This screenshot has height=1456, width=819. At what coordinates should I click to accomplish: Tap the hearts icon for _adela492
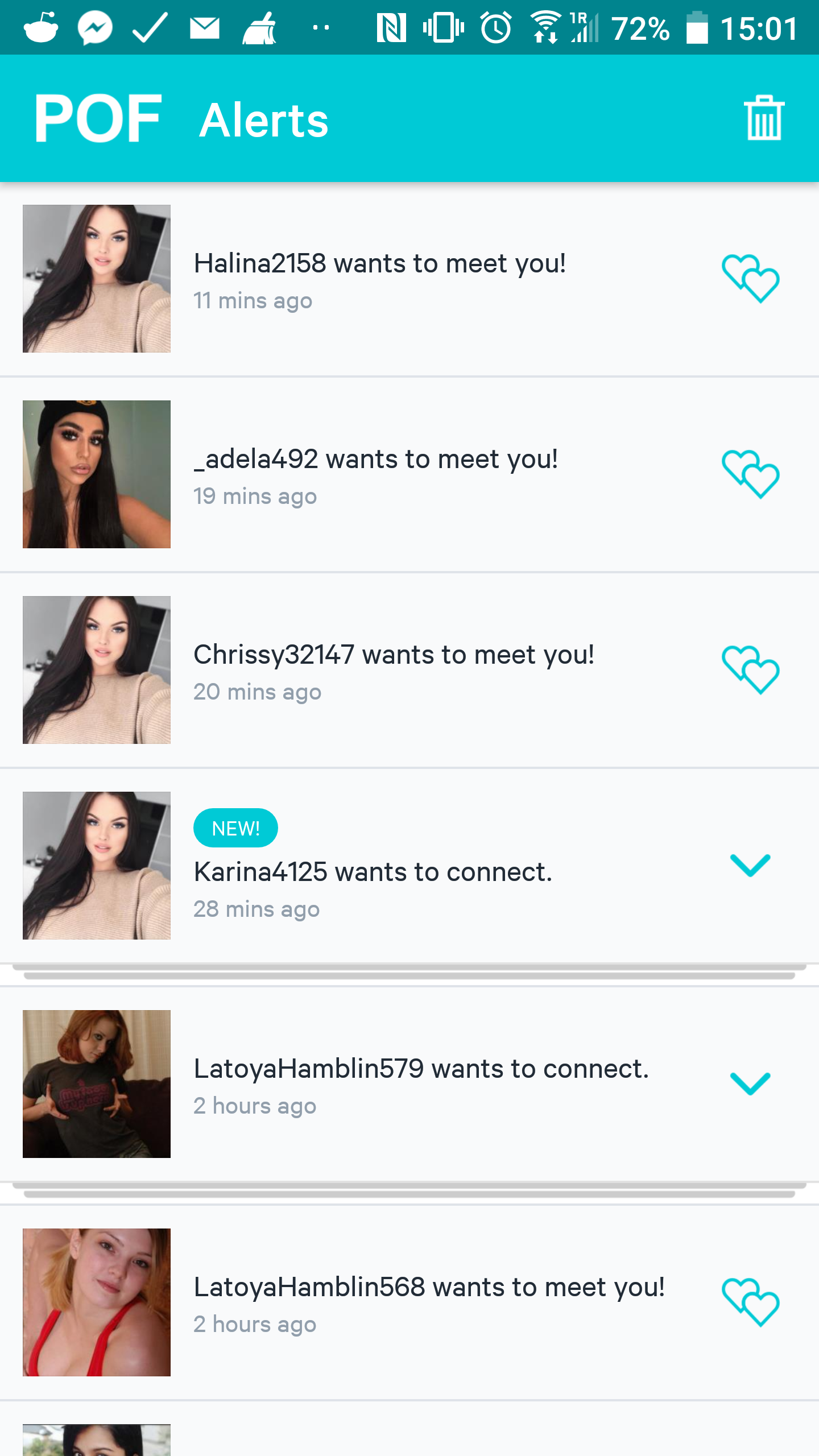pos(750,474)
